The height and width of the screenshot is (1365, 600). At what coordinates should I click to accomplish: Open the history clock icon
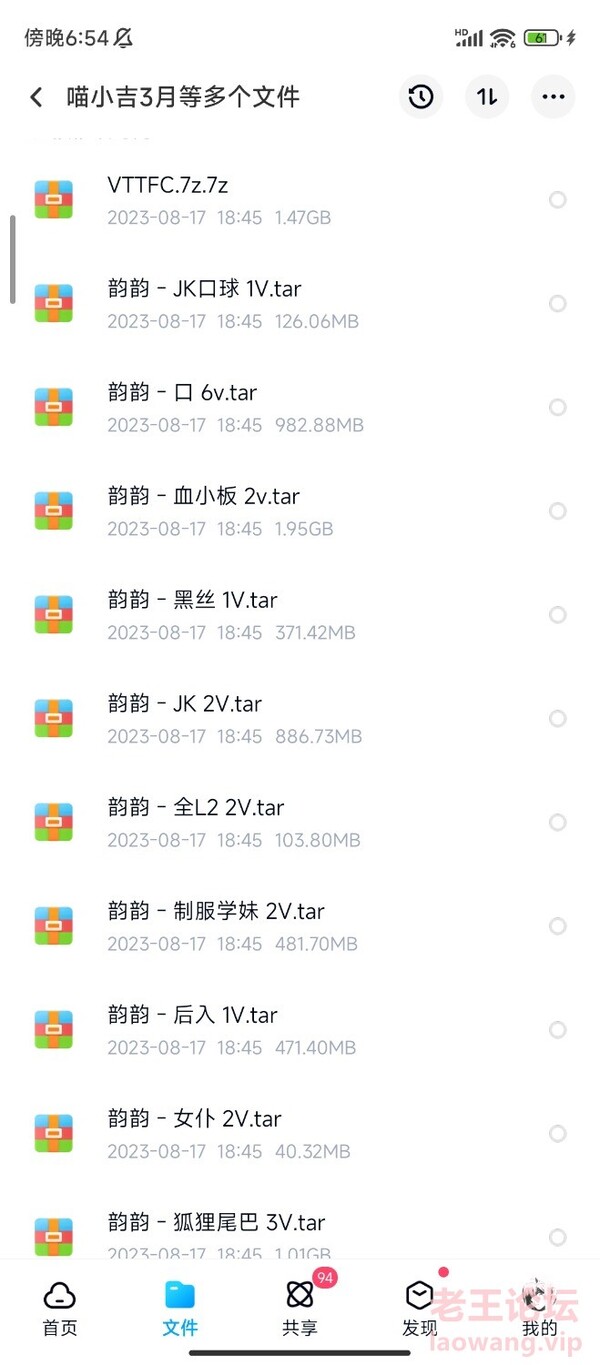[x=421, y=97]
